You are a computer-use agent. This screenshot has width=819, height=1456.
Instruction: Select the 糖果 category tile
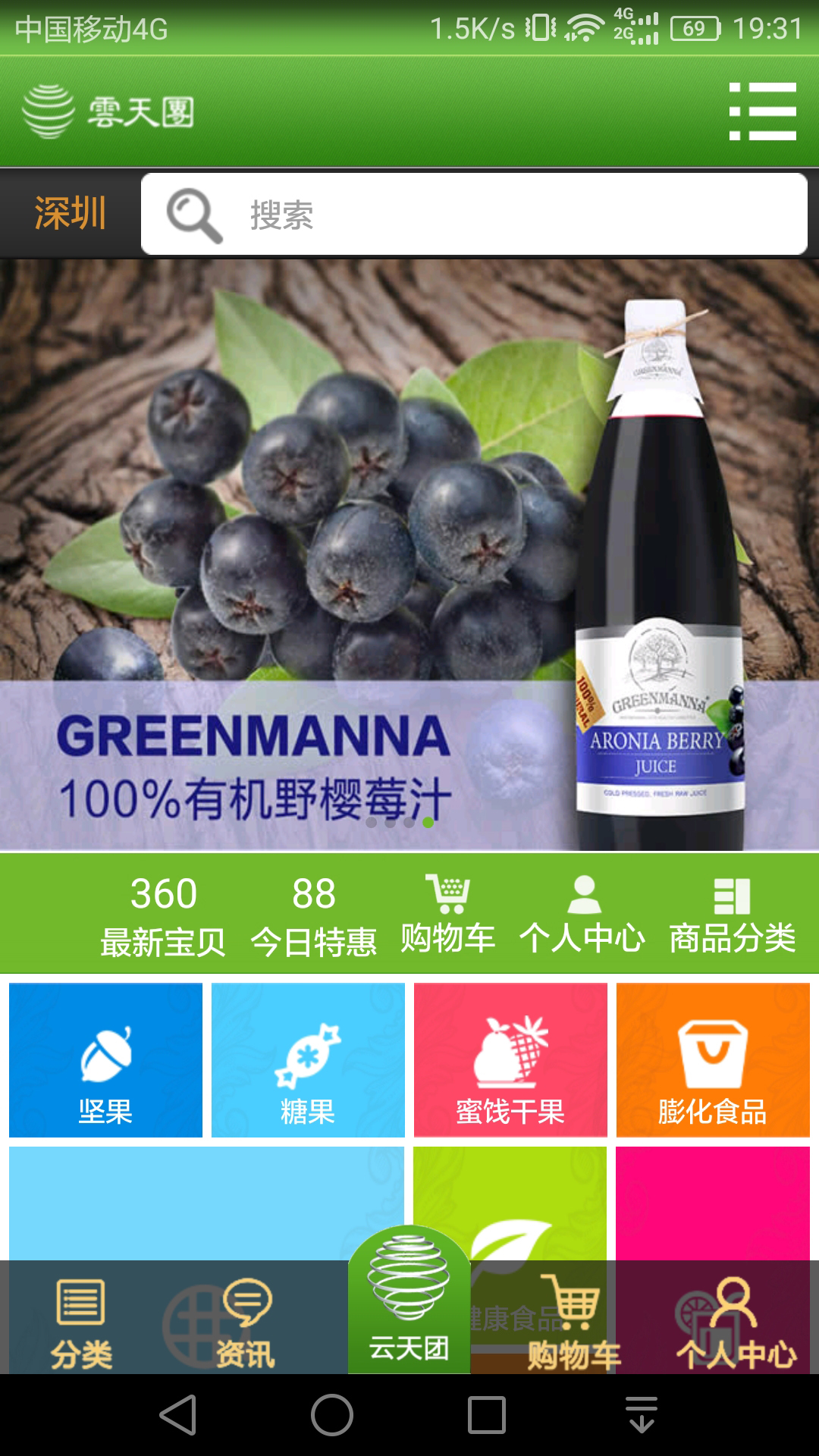click(308, 1060)
